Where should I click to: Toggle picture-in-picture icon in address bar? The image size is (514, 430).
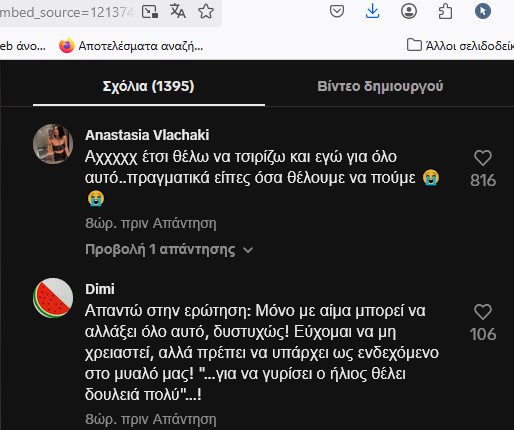coord(150,12)
